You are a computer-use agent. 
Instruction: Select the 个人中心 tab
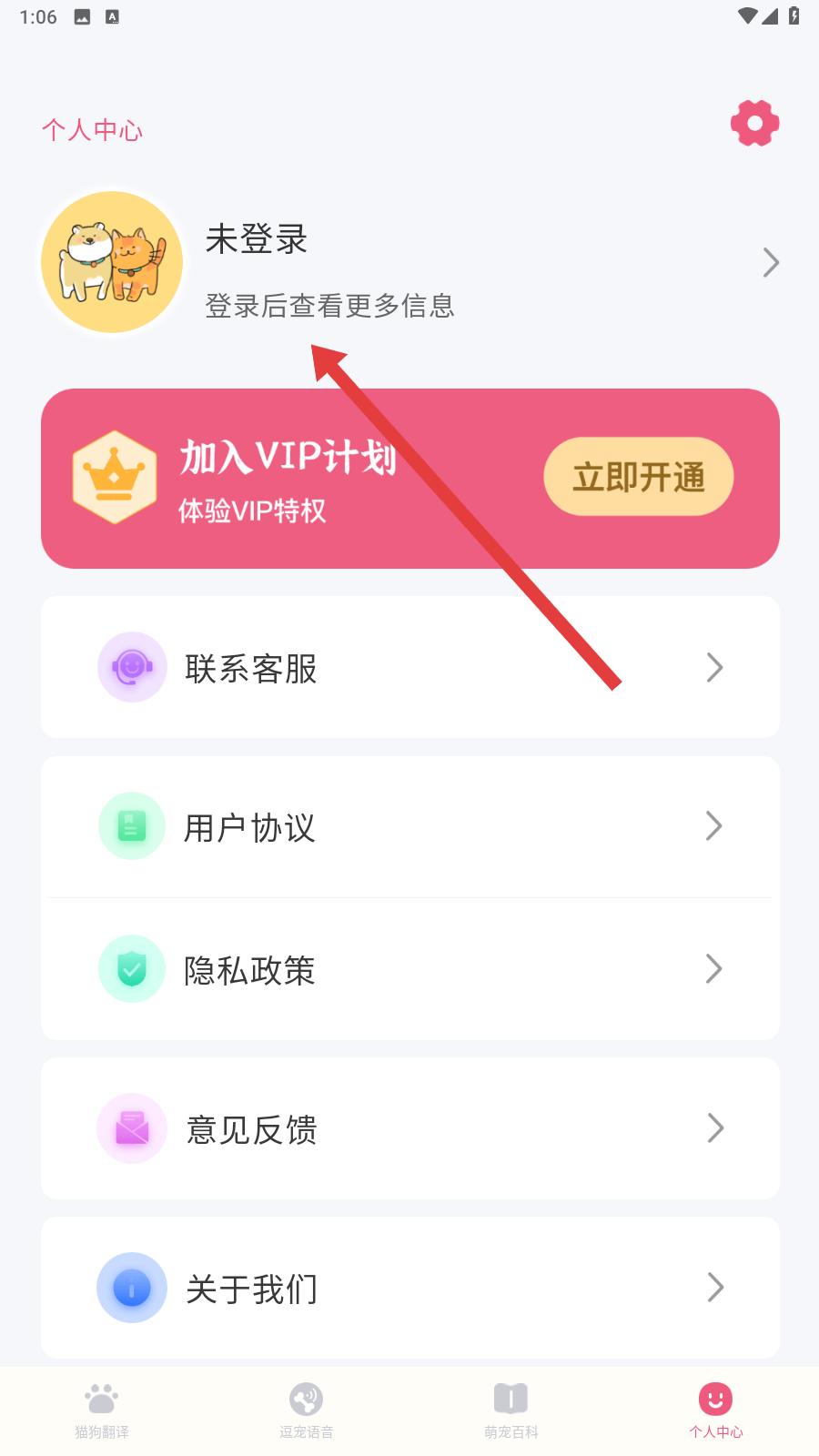716,1410
